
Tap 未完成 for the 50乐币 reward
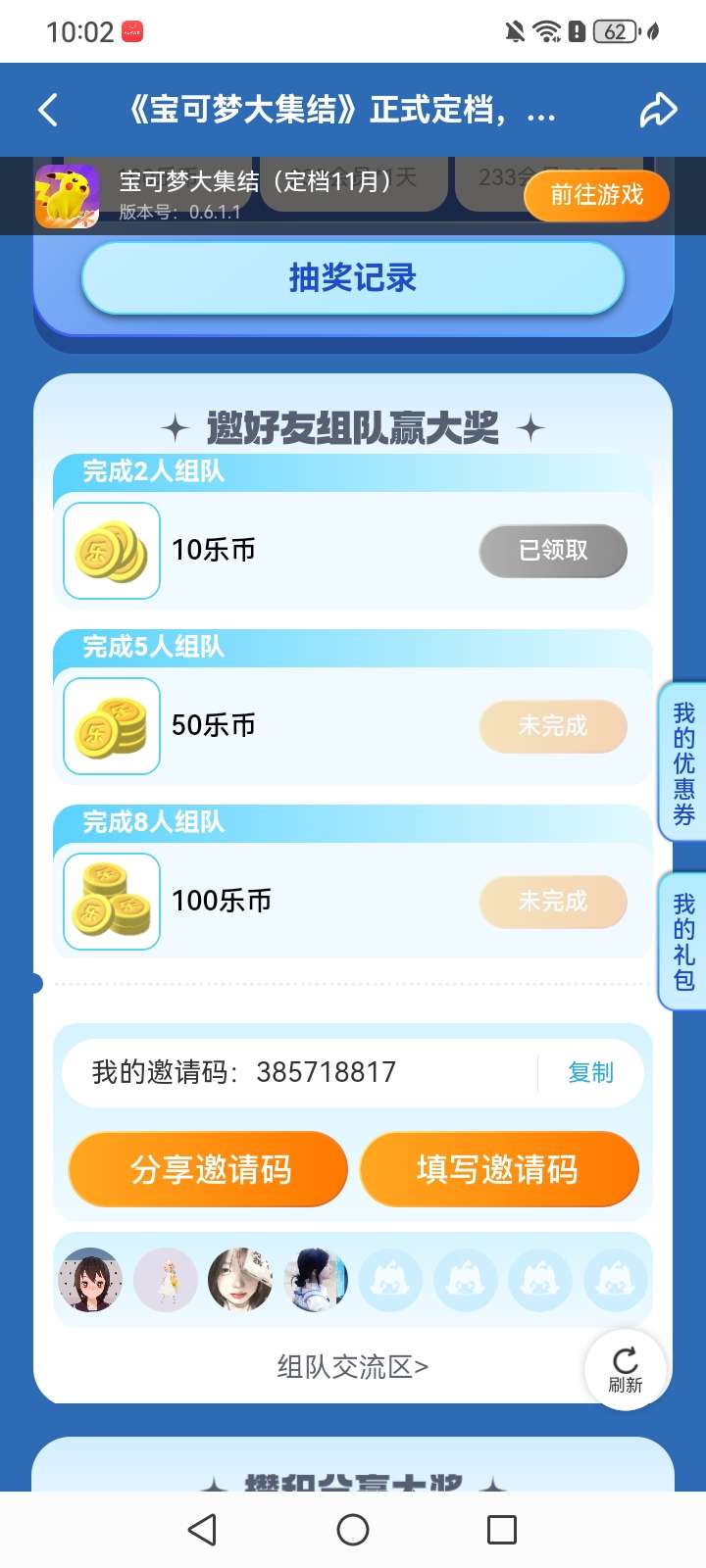pos(553,726)
